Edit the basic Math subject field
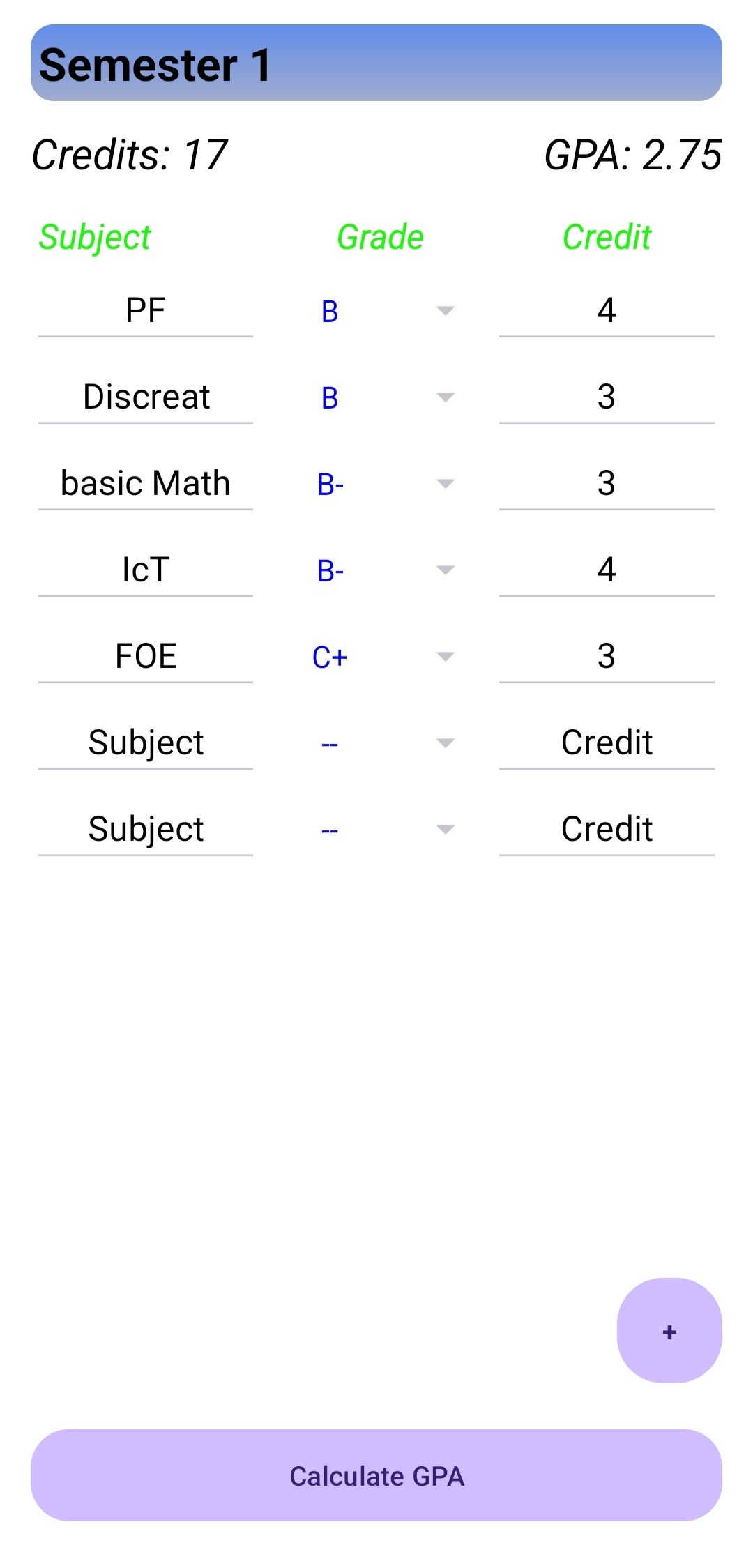753x1568 pixels. click(145, 484)
